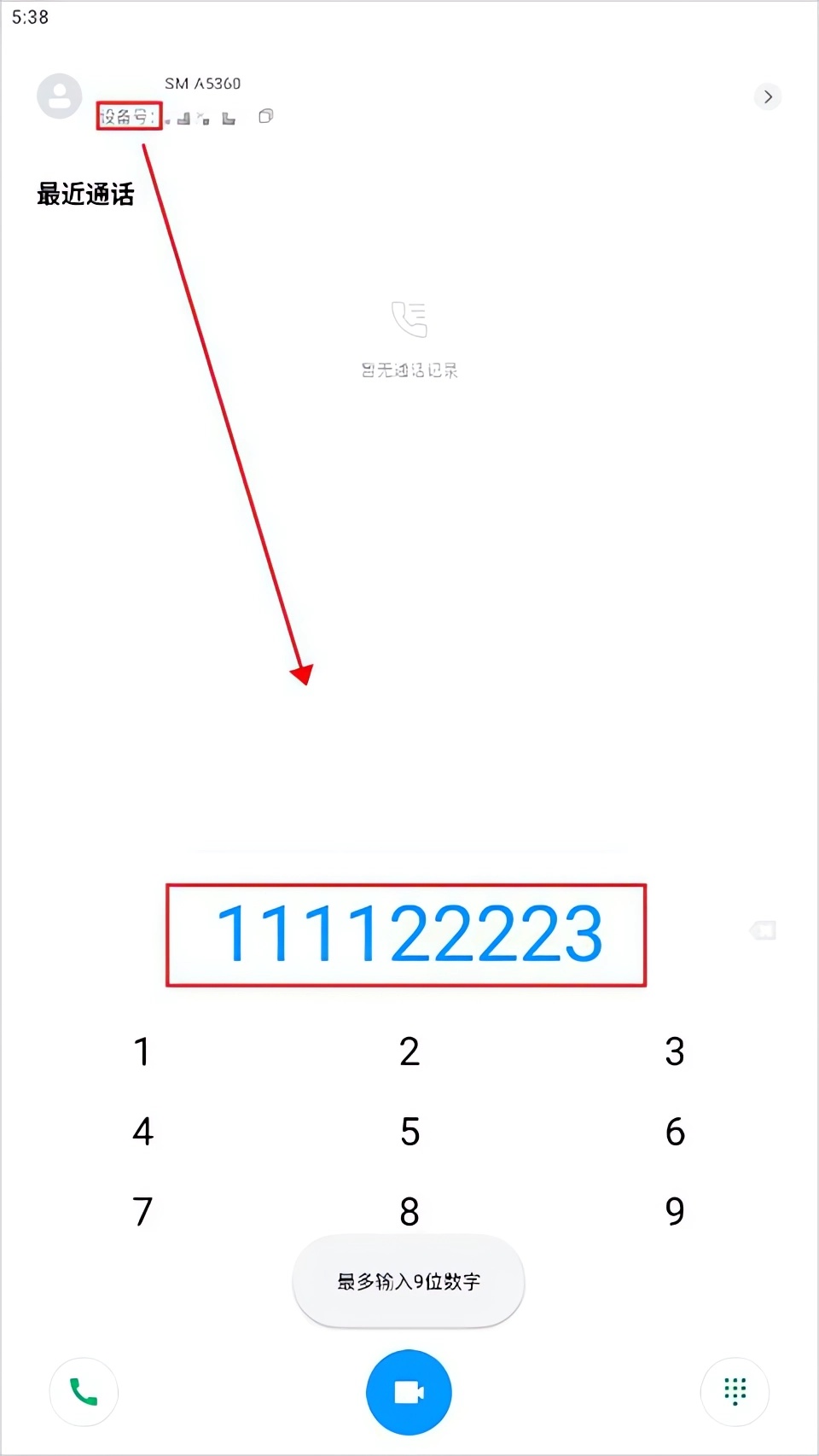
Task: Dial digit 1 on keypad
Action: coord(142,1051)
